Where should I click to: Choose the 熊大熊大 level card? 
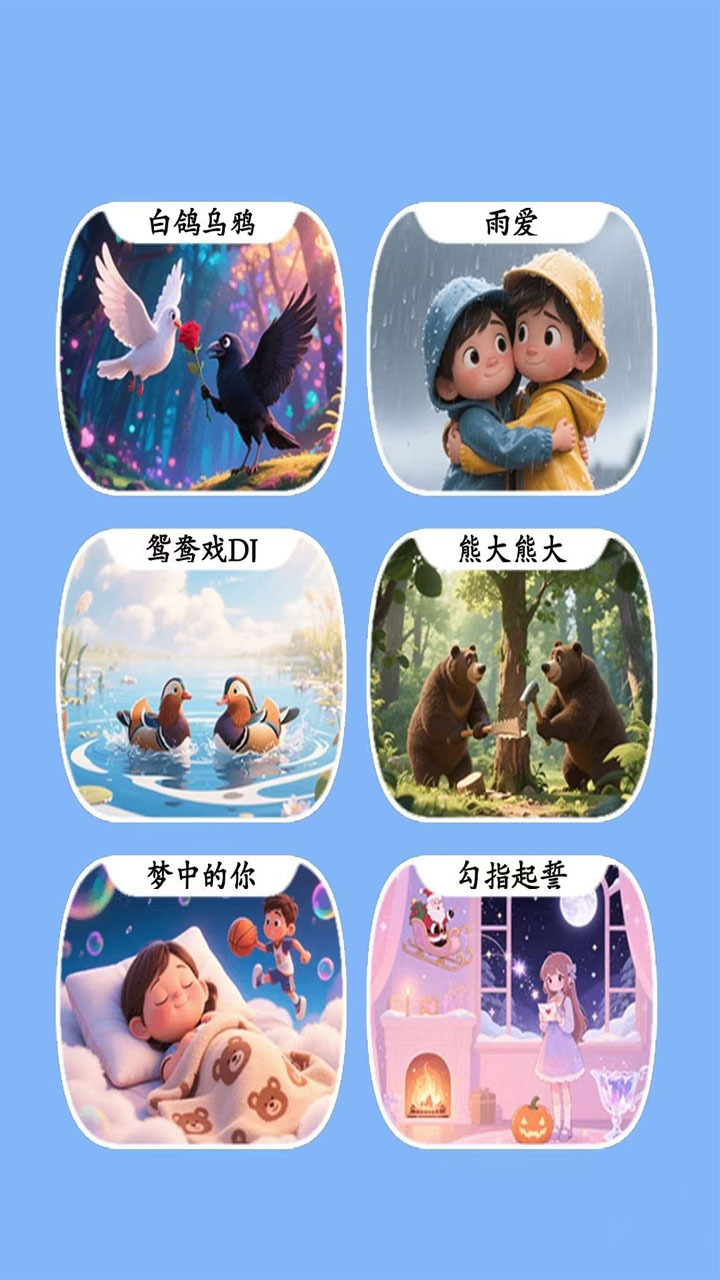tap(513, 677)
